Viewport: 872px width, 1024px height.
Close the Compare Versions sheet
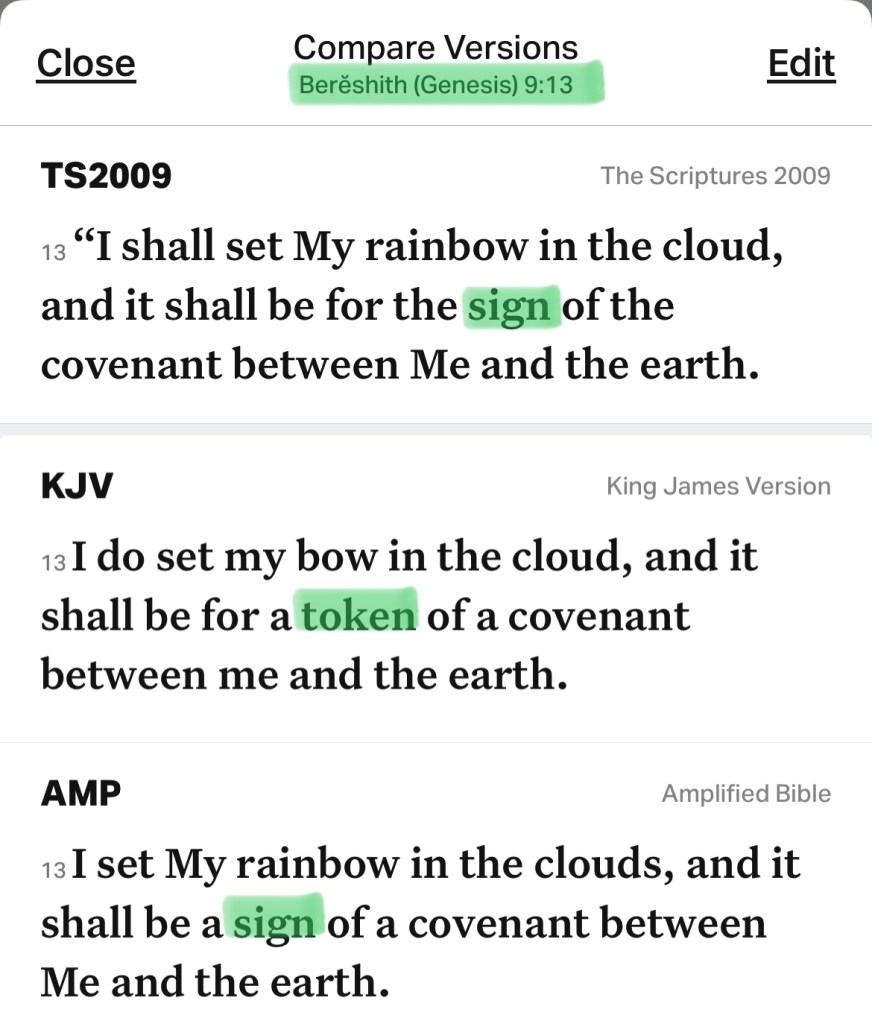[86, 64]
